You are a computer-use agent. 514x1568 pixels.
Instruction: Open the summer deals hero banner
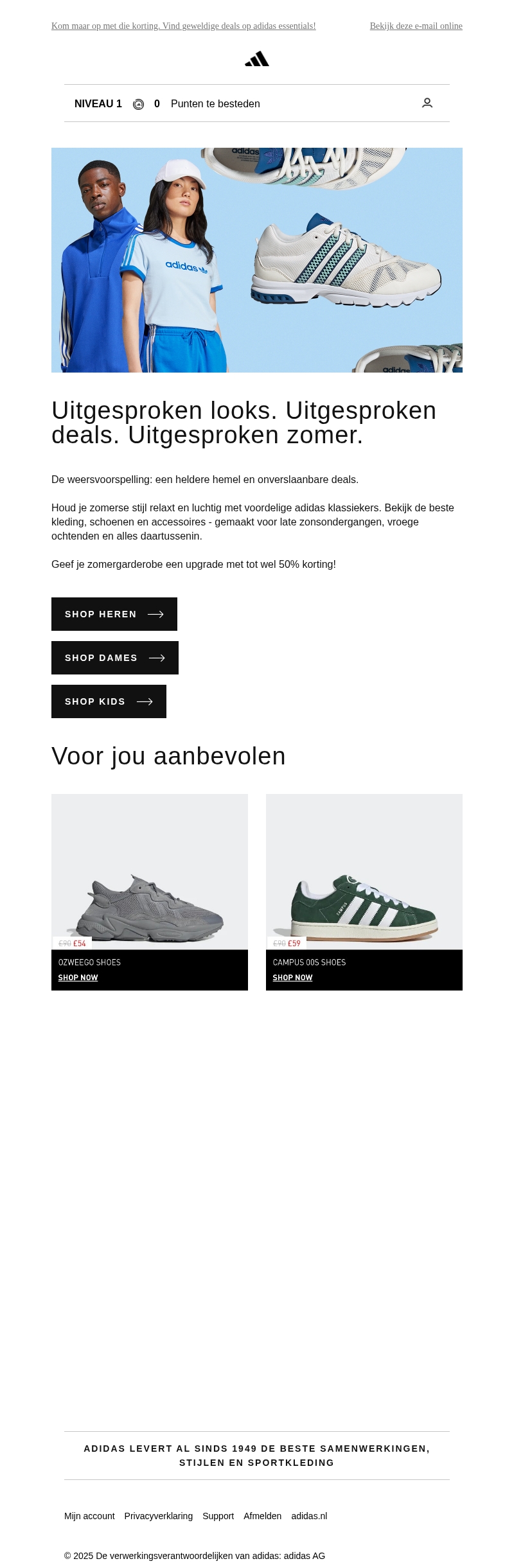pyautogui.click(x=257, y=260)
